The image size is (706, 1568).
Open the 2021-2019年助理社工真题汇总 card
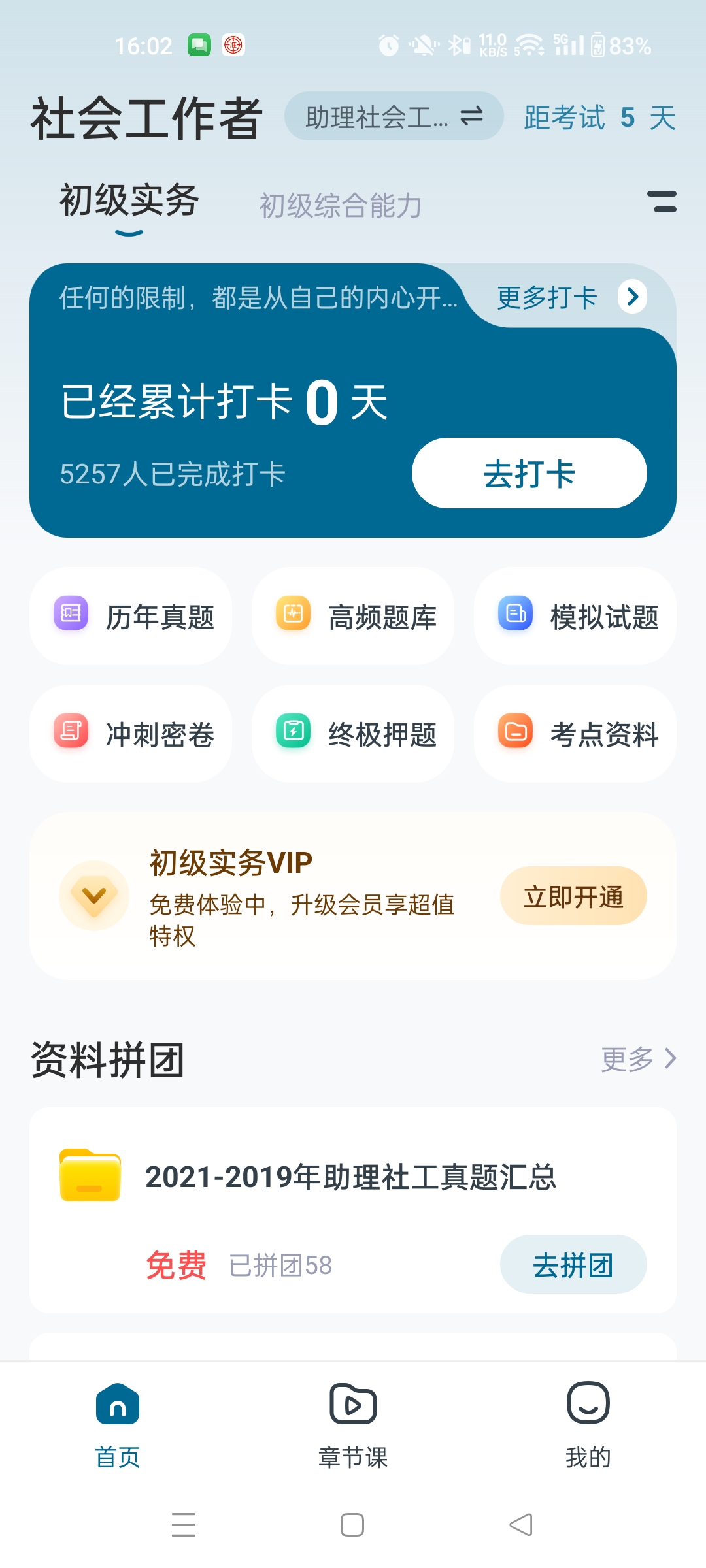click(x=353, y=1211)
